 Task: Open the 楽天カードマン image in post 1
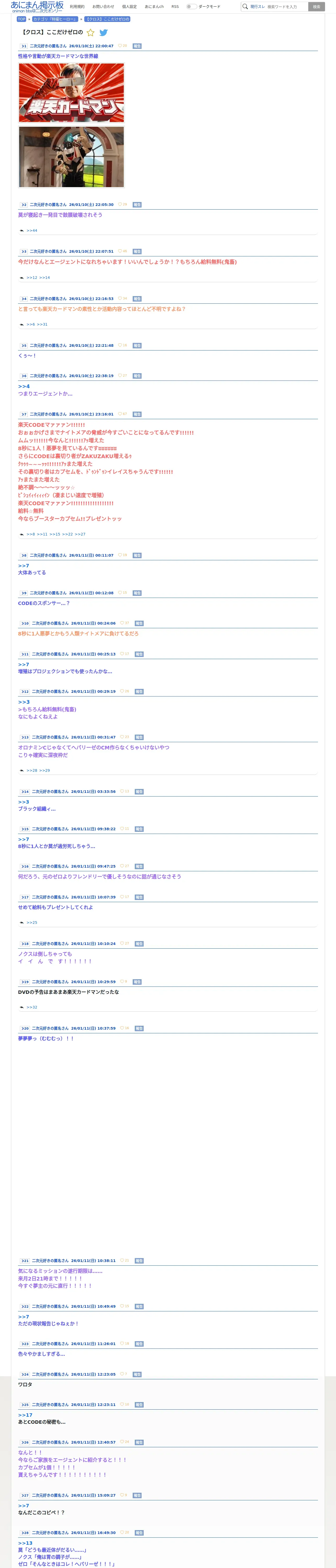click(71, 93)
